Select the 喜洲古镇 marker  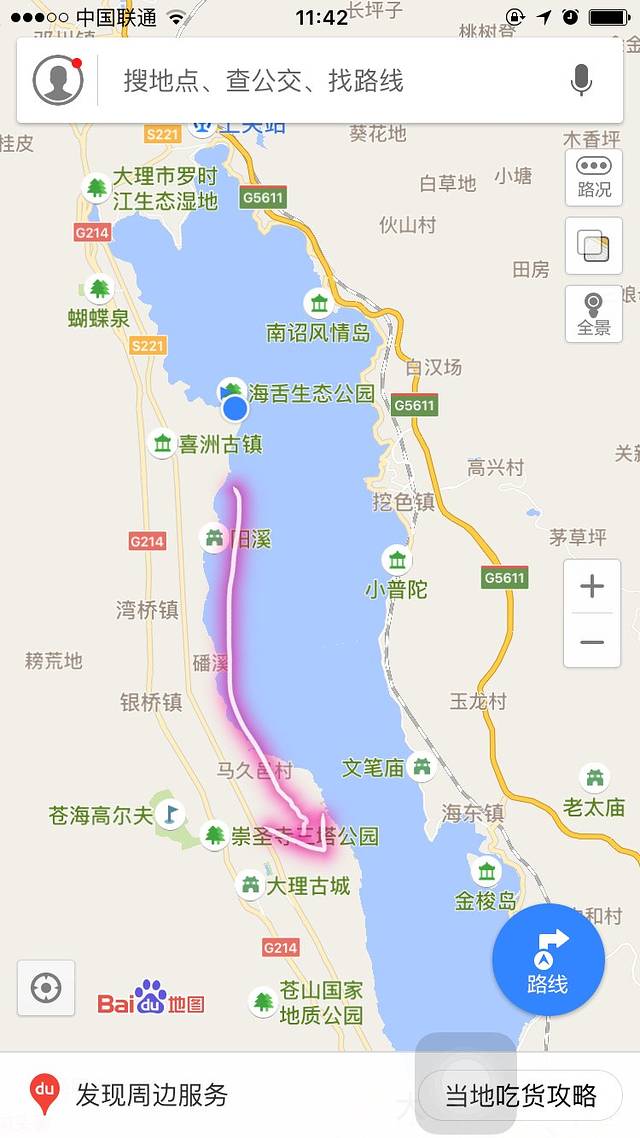(162, 443)
